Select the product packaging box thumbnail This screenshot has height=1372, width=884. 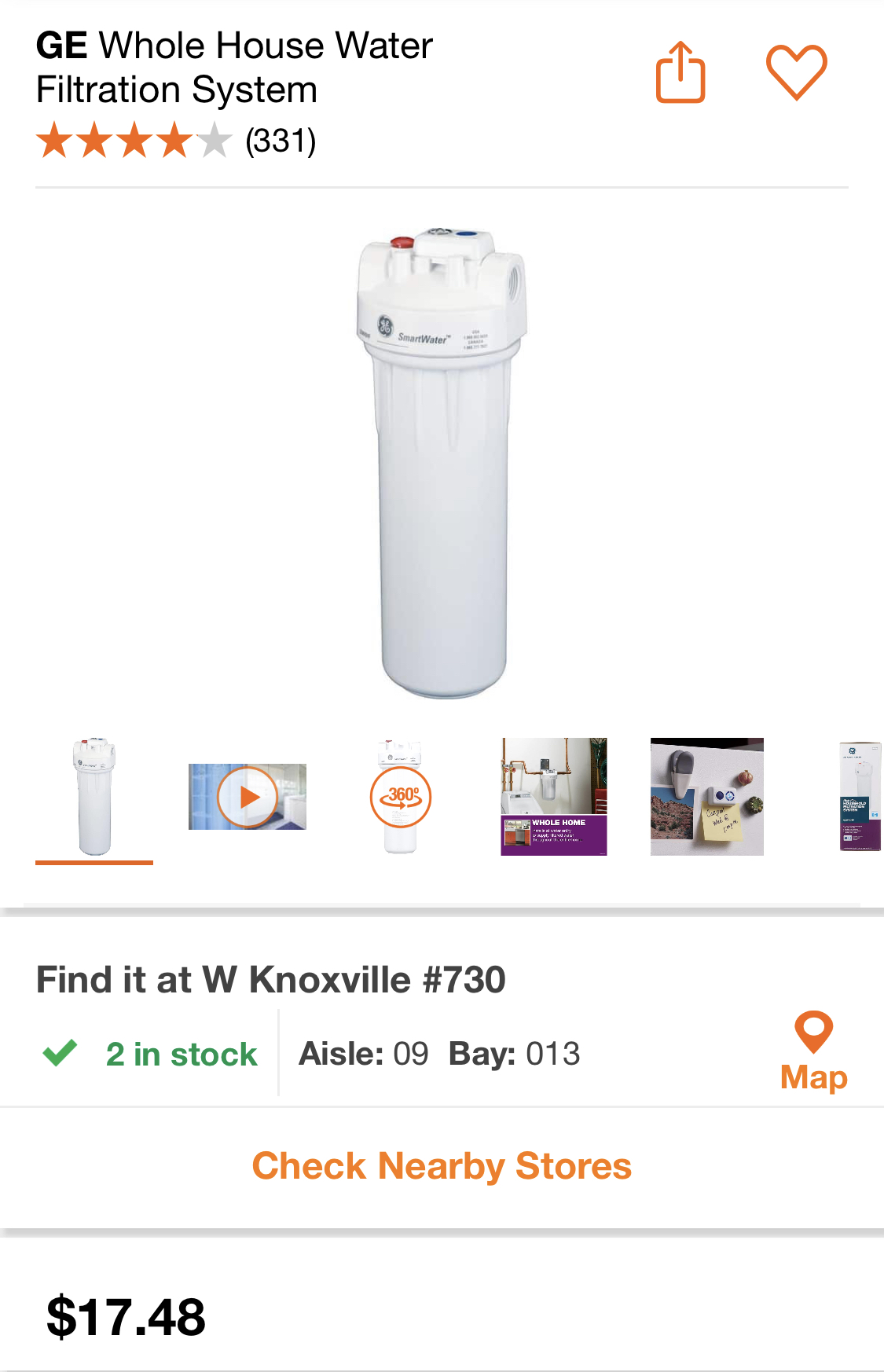click(859, 797)
